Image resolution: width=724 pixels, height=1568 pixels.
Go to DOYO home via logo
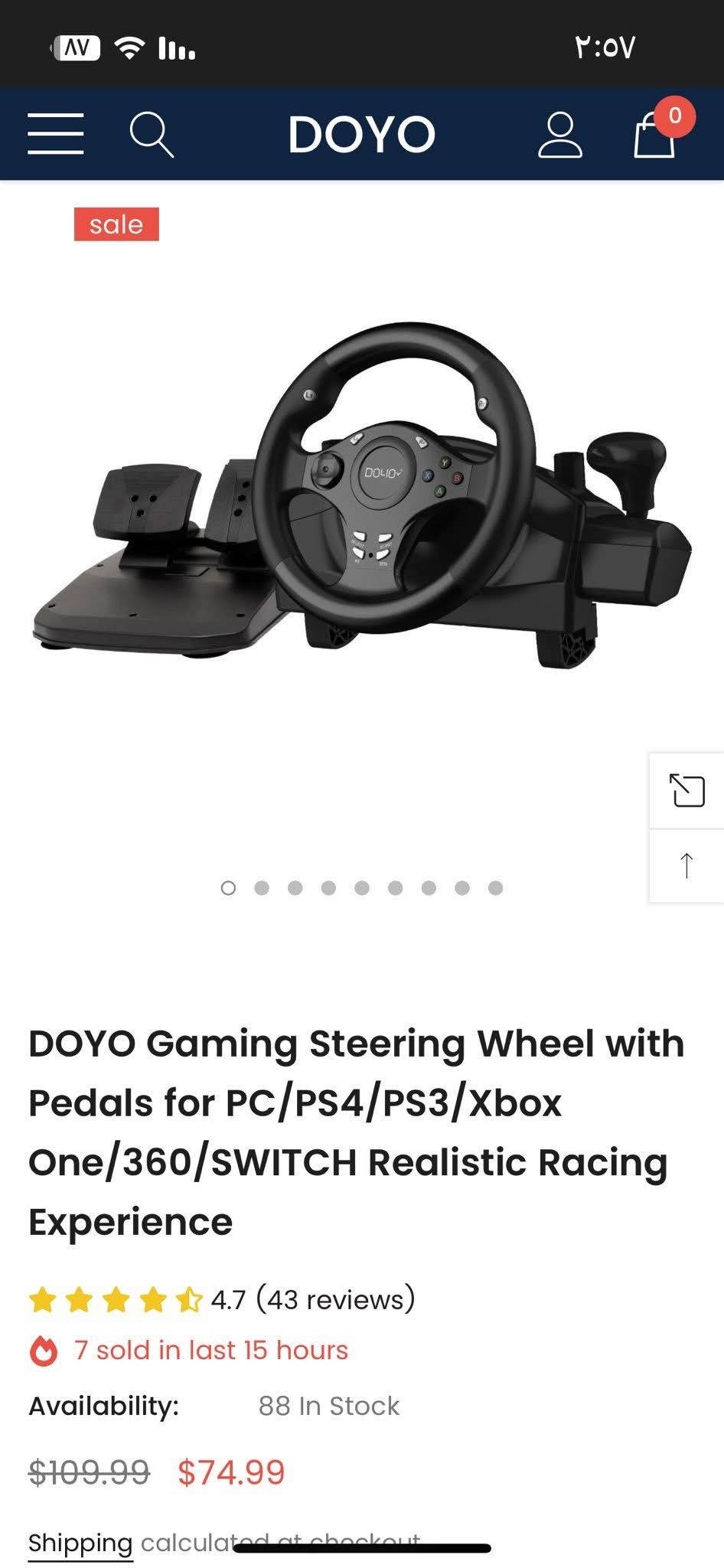click(361, 135)
